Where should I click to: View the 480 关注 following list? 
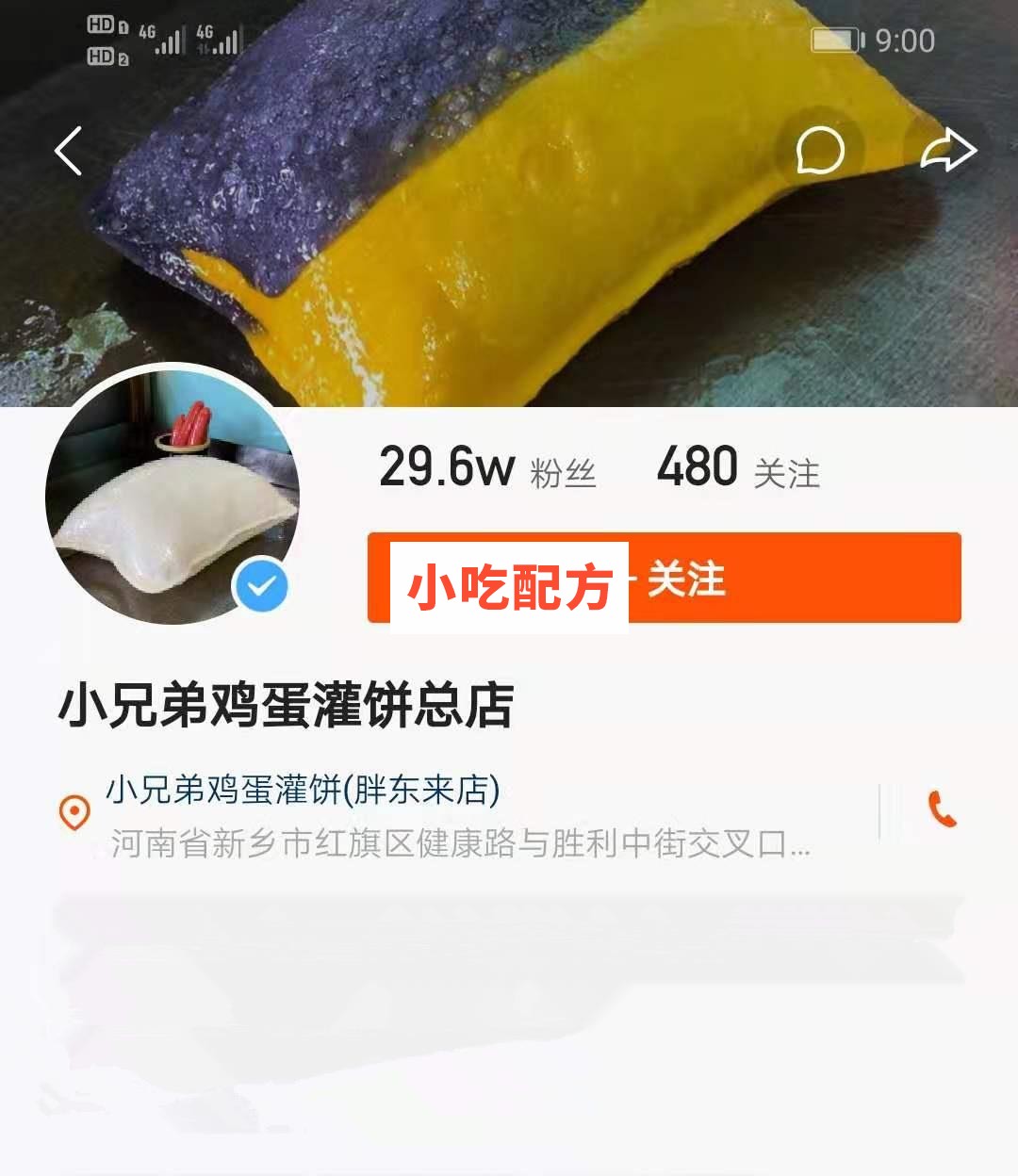(x=737, y=469)
